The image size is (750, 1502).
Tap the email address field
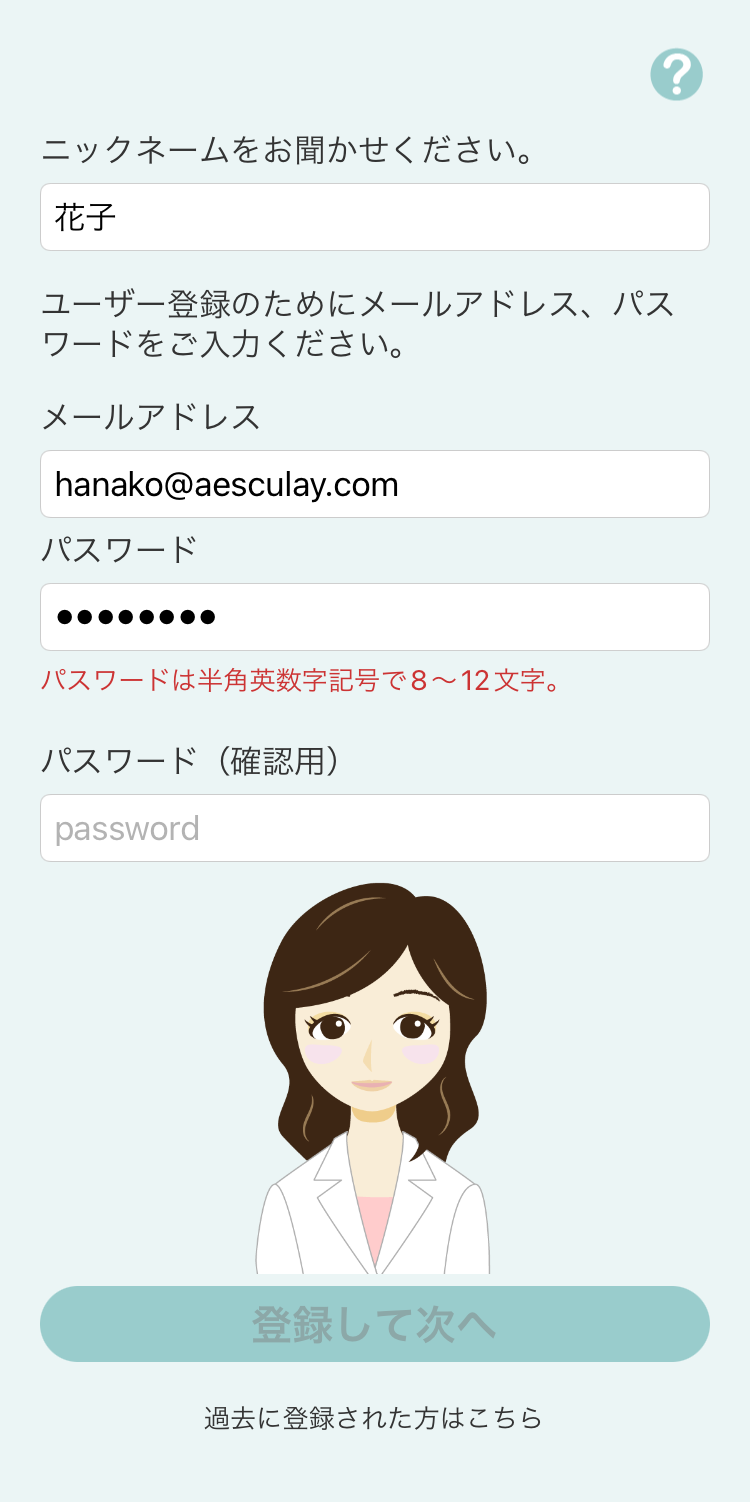[374, 484]
